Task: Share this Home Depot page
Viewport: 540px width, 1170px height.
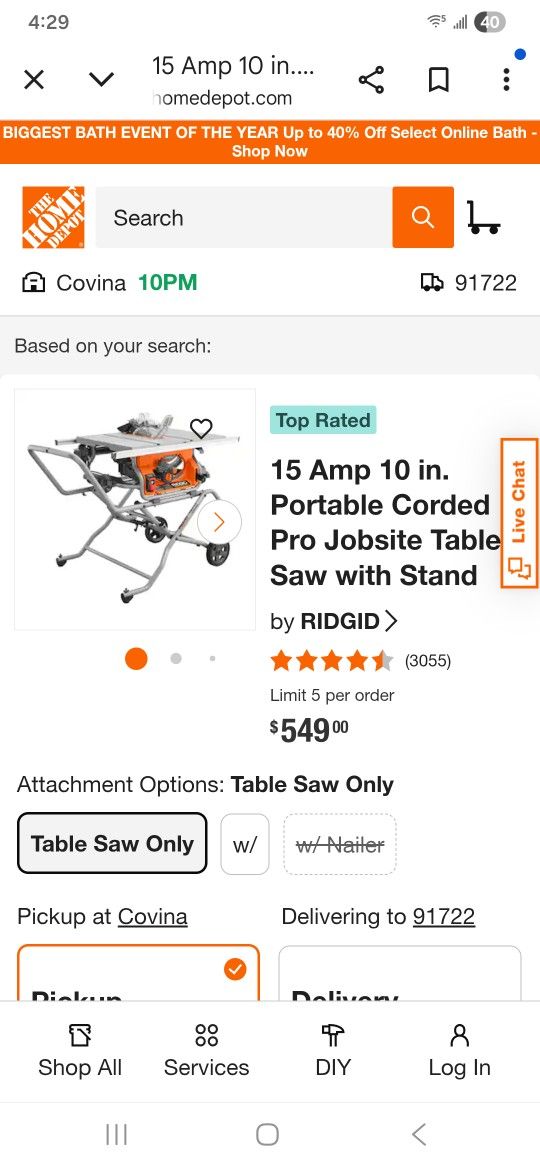Action: click(371, 80)
